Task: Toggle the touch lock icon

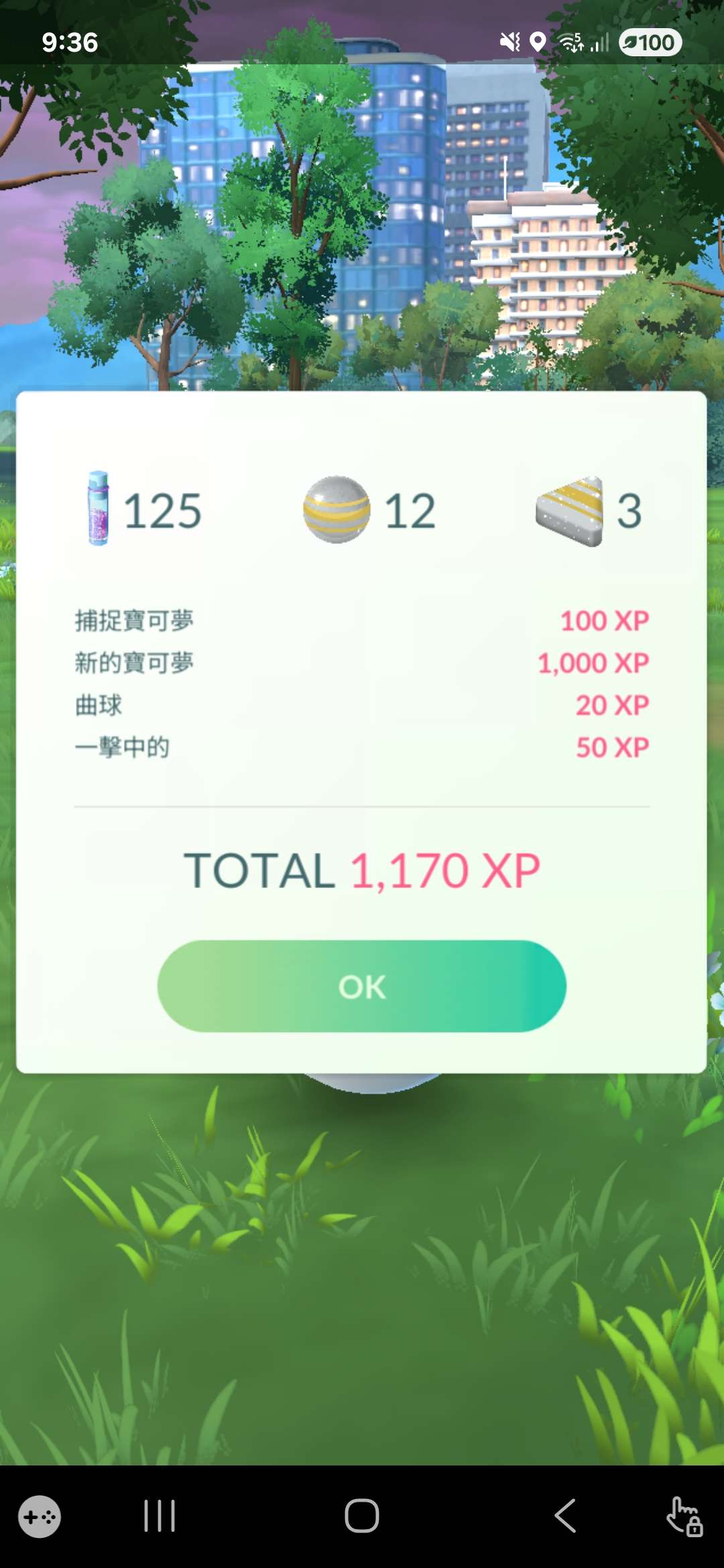Action: click(x=684, y=1516)
